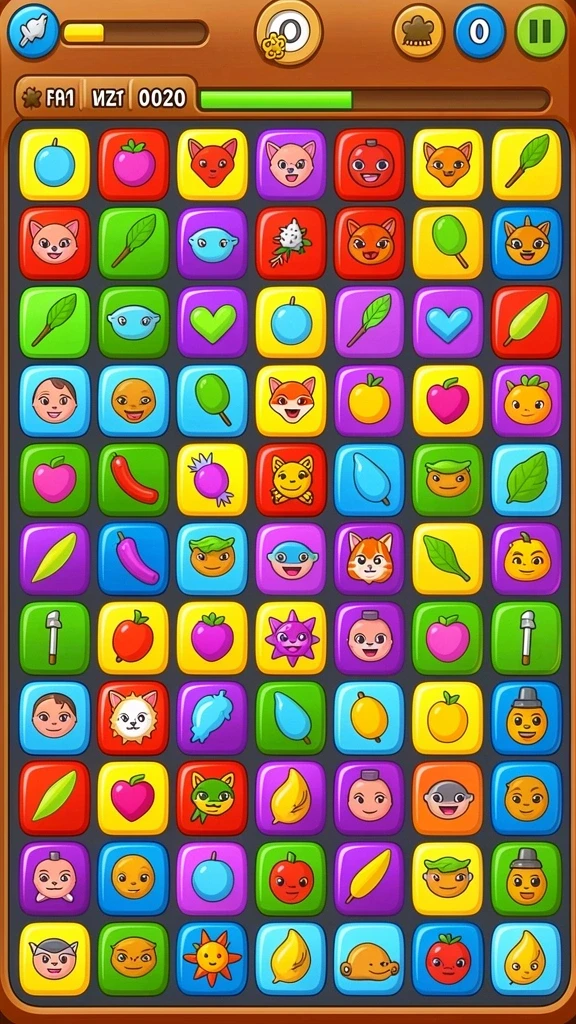
Task: Select the red chili pepper tile
Action: click(x=134, y=480)
